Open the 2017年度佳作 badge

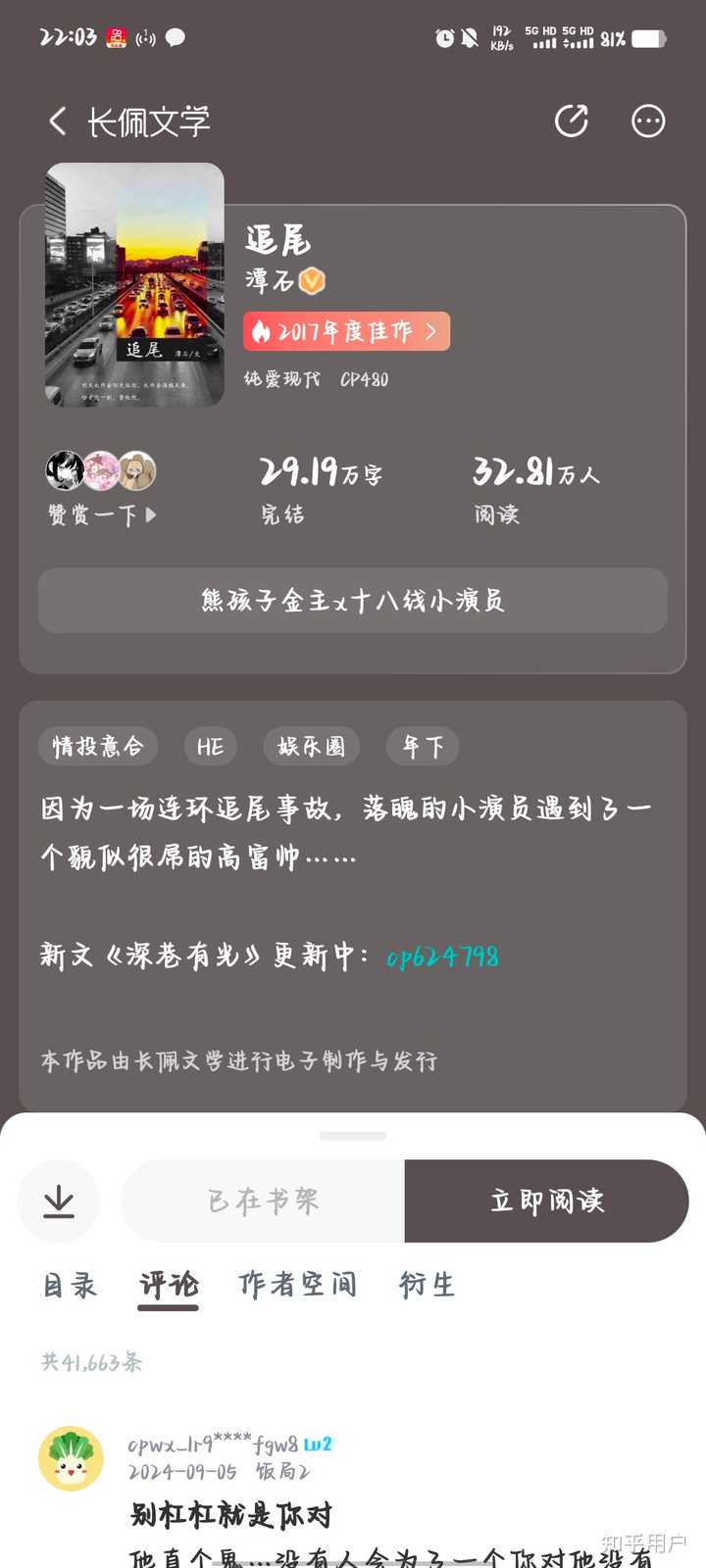tap(346, 331)
